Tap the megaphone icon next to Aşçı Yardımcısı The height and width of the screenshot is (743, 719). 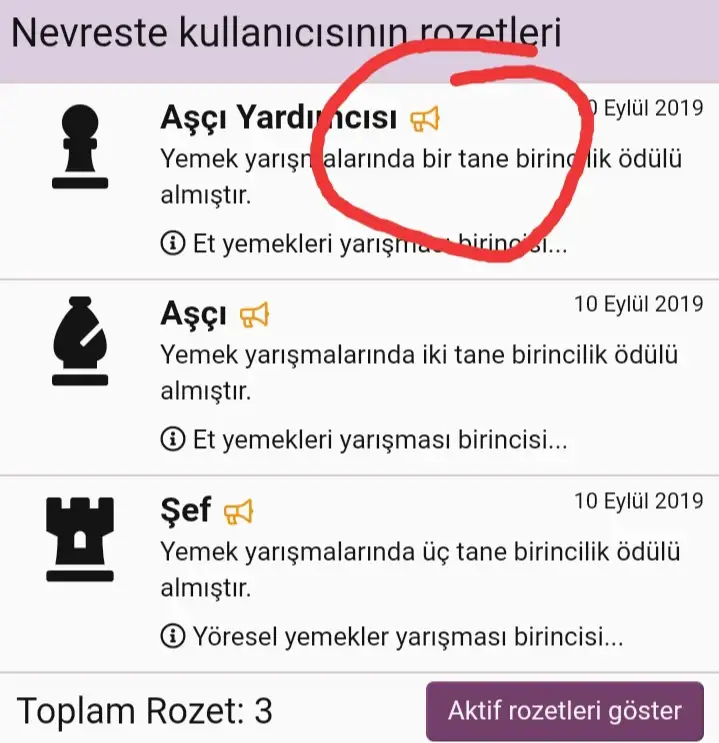click(424, 120)
